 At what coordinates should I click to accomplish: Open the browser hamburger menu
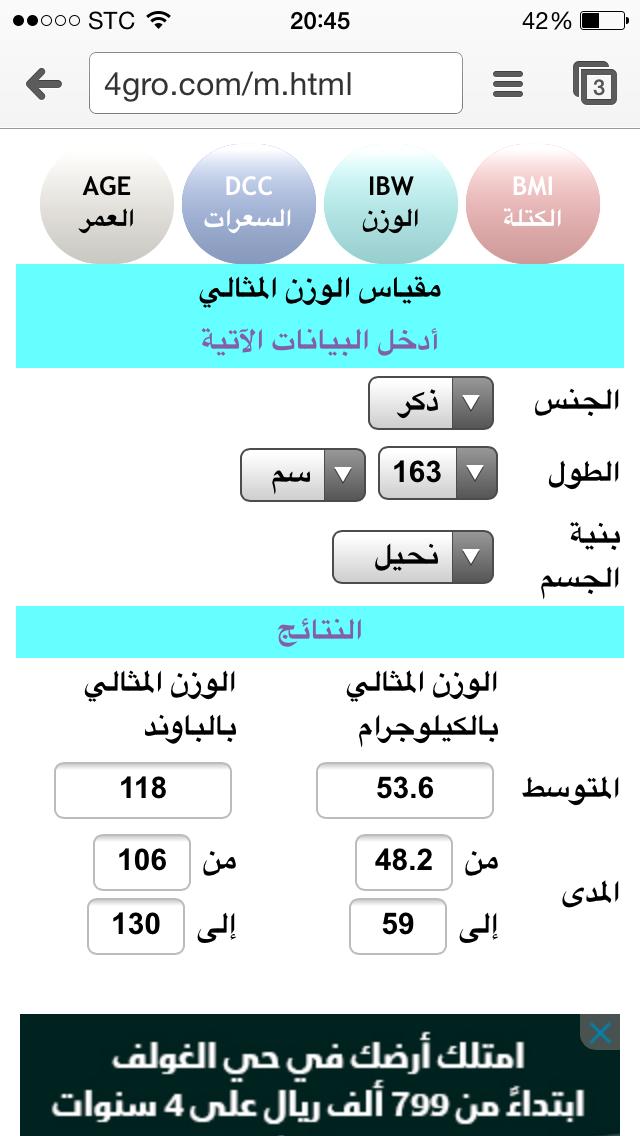click(508, 84)
